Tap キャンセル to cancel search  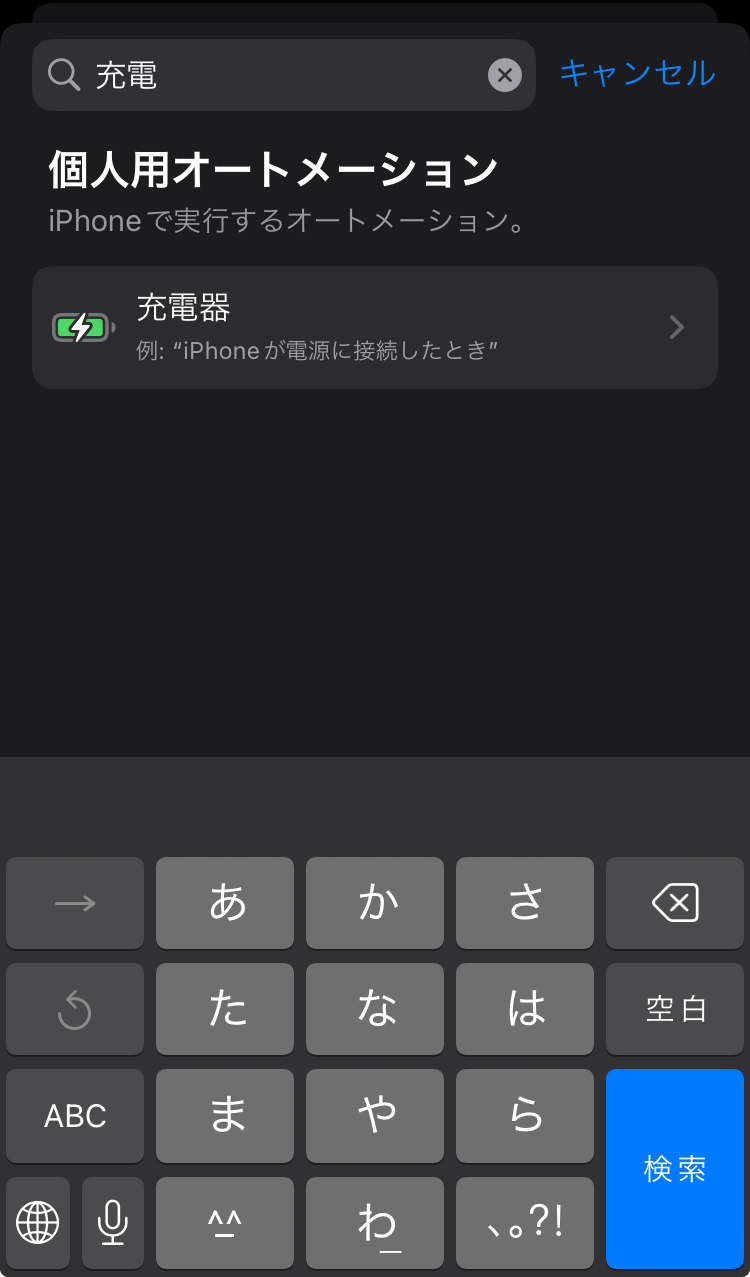tap(637, 73)
